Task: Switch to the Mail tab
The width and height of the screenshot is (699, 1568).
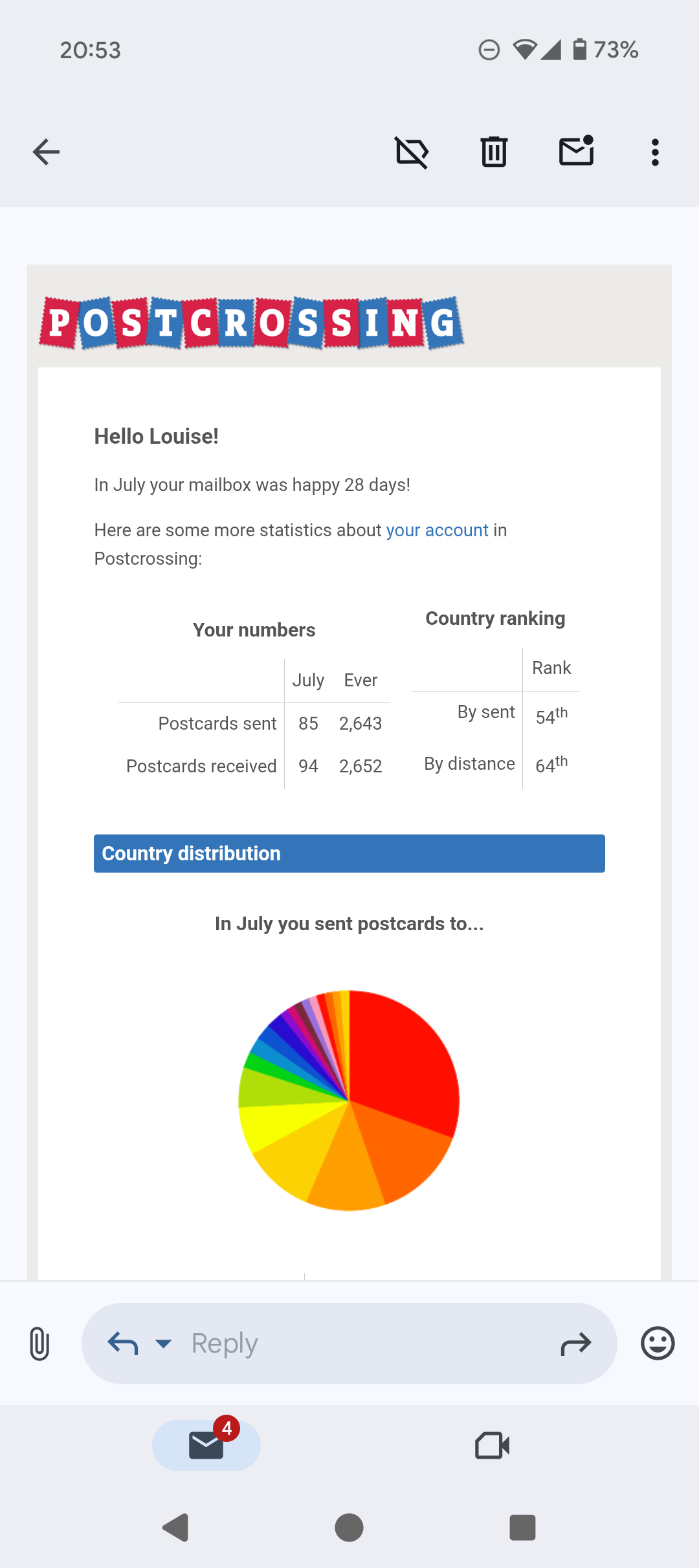Action: [206, 1445]
